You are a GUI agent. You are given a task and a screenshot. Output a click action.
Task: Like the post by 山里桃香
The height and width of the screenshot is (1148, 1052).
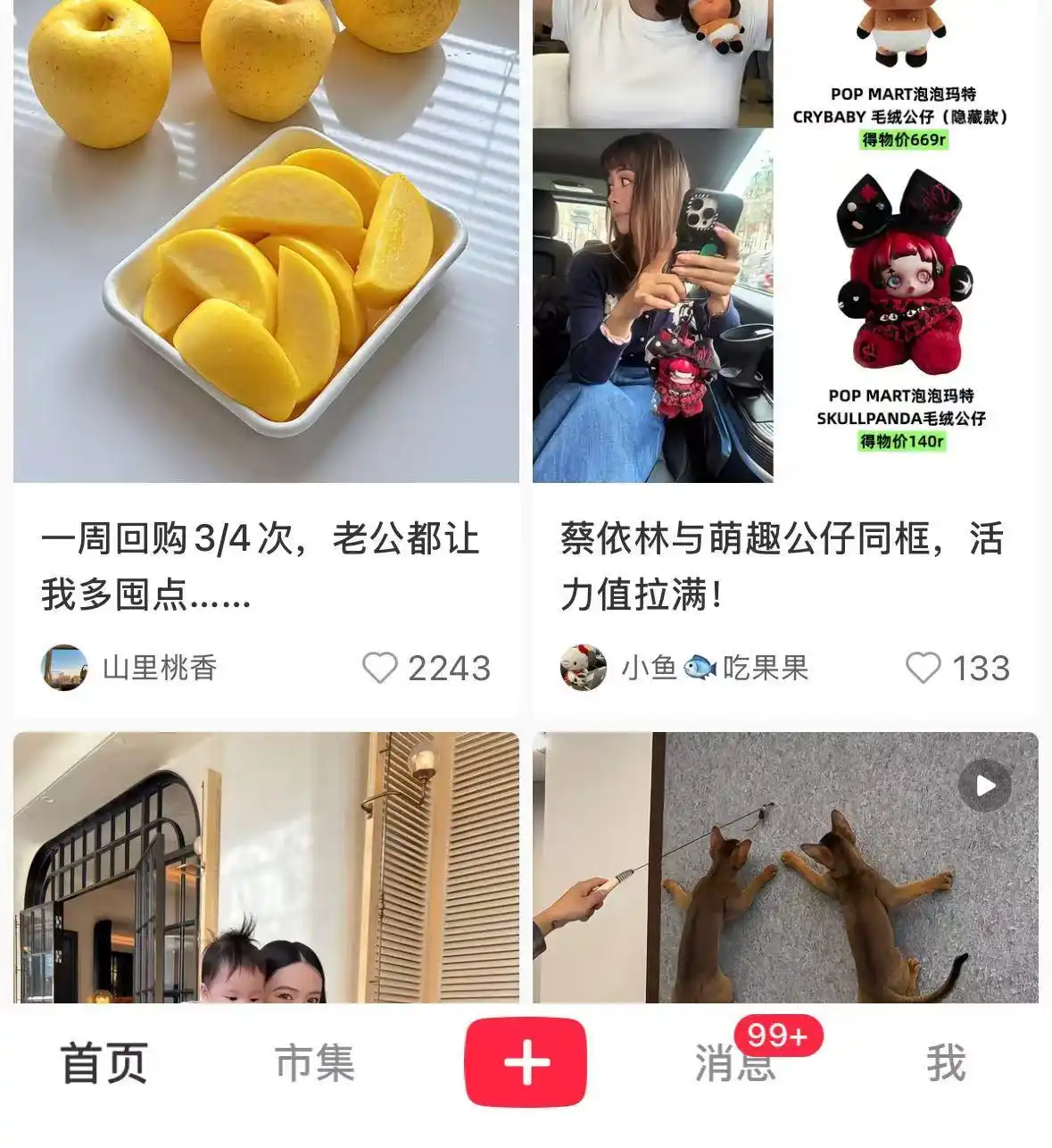380,668
